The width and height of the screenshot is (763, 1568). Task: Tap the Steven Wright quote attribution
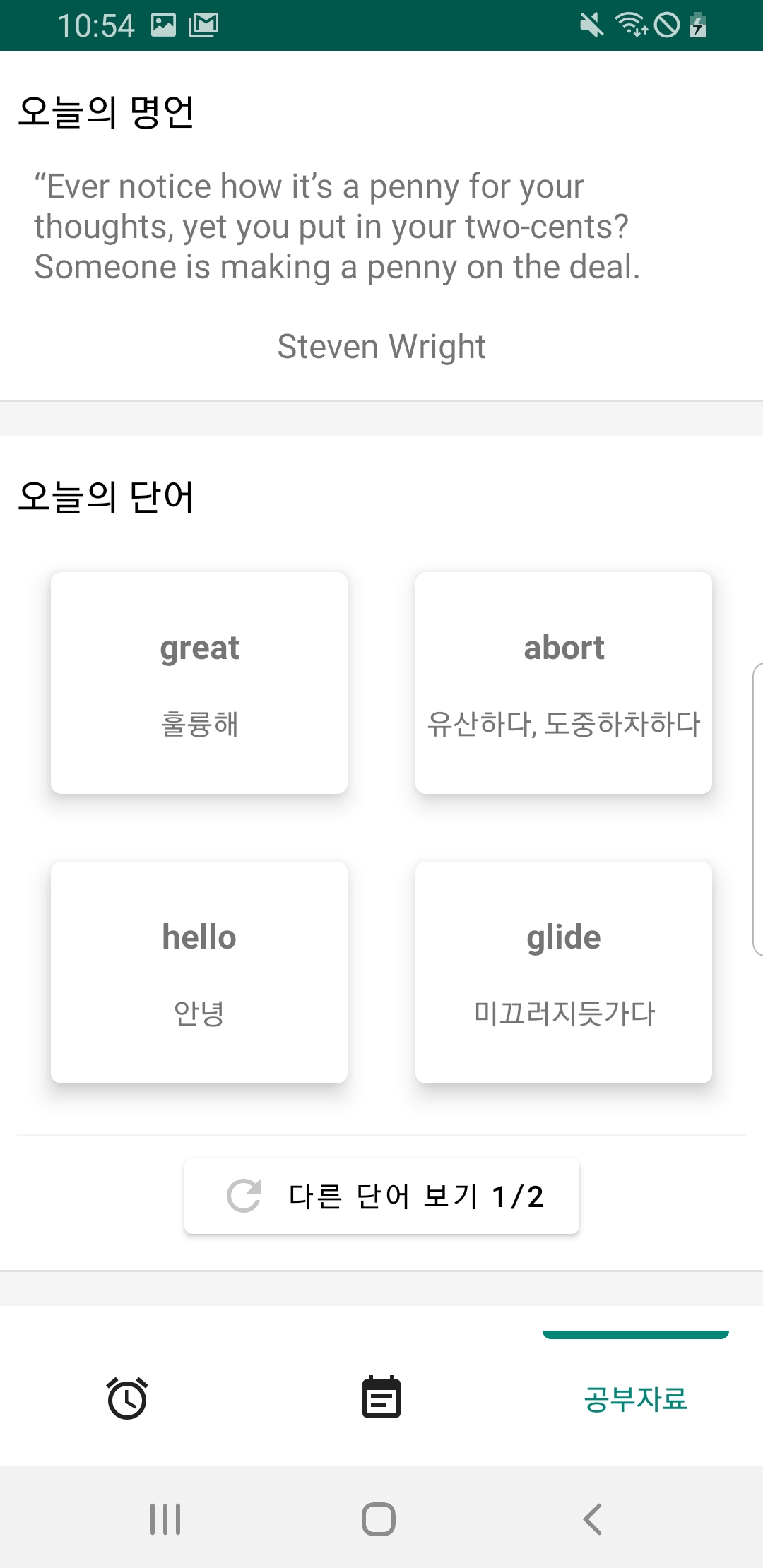(x=381, y=346)
